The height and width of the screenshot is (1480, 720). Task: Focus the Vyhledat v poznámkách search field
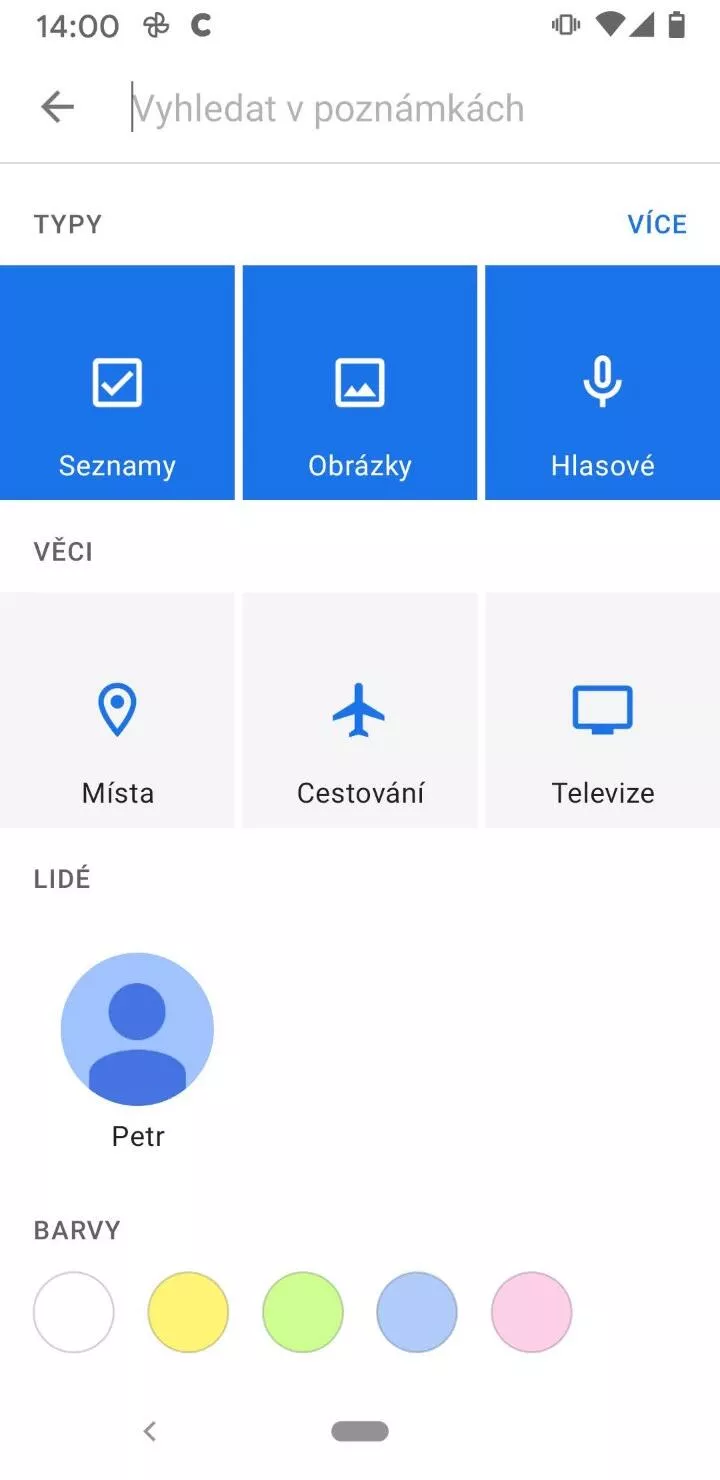tap(415, 108)
